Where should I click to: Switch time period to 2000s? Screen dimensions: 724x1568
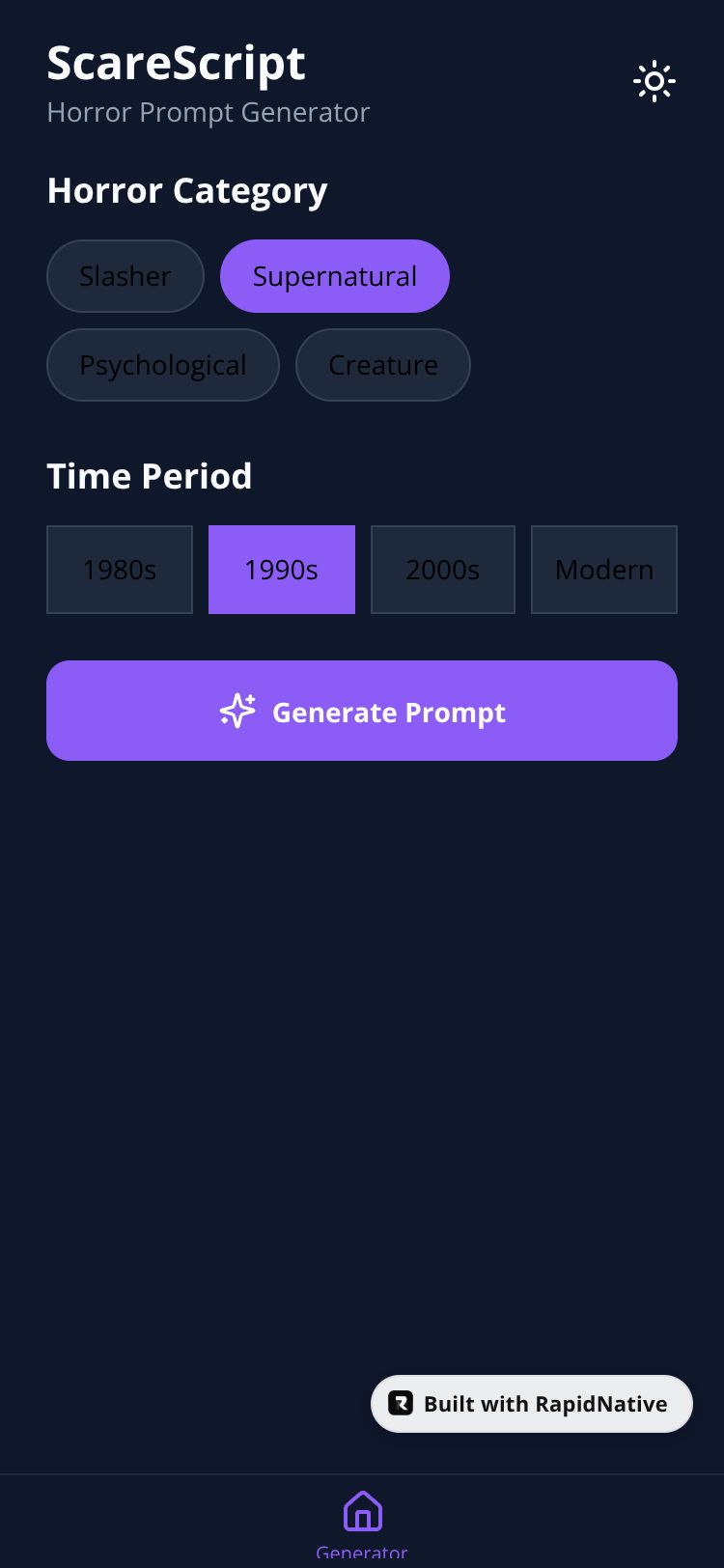443,570
